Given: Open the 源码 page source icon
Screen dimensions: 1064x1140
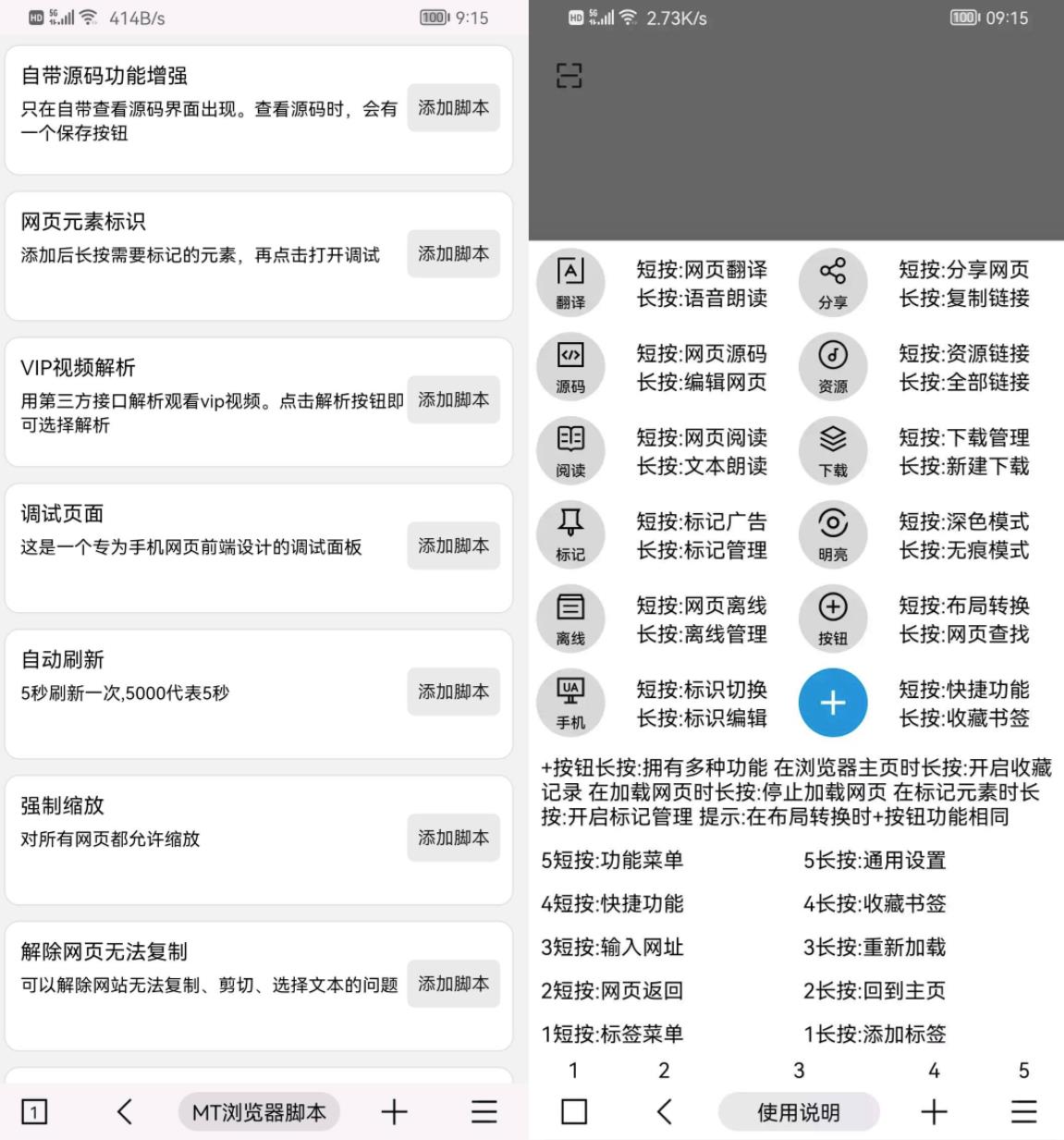Looking at the screenshot, I should coord(570,367).
